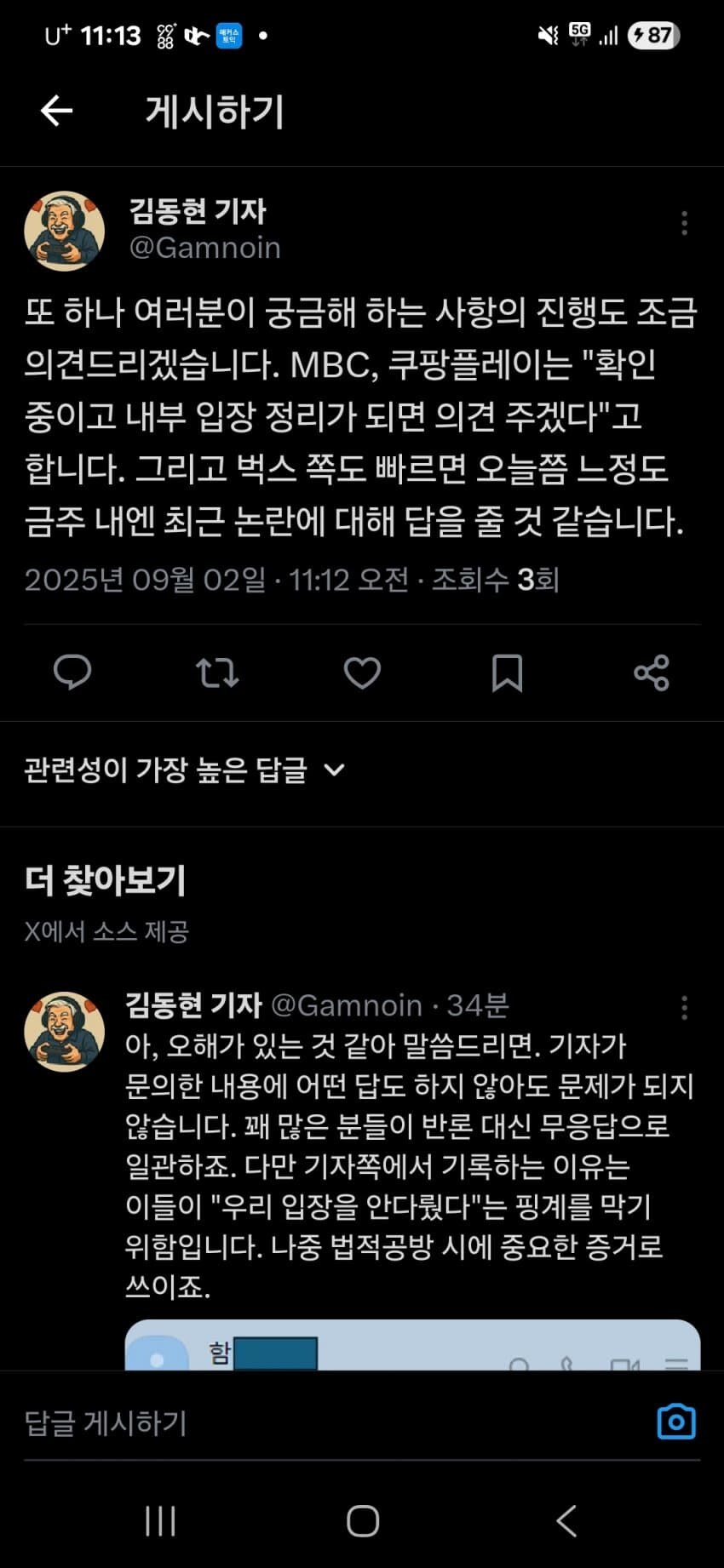Click the retweet icon
The image size is (724, 1568).
217,672
